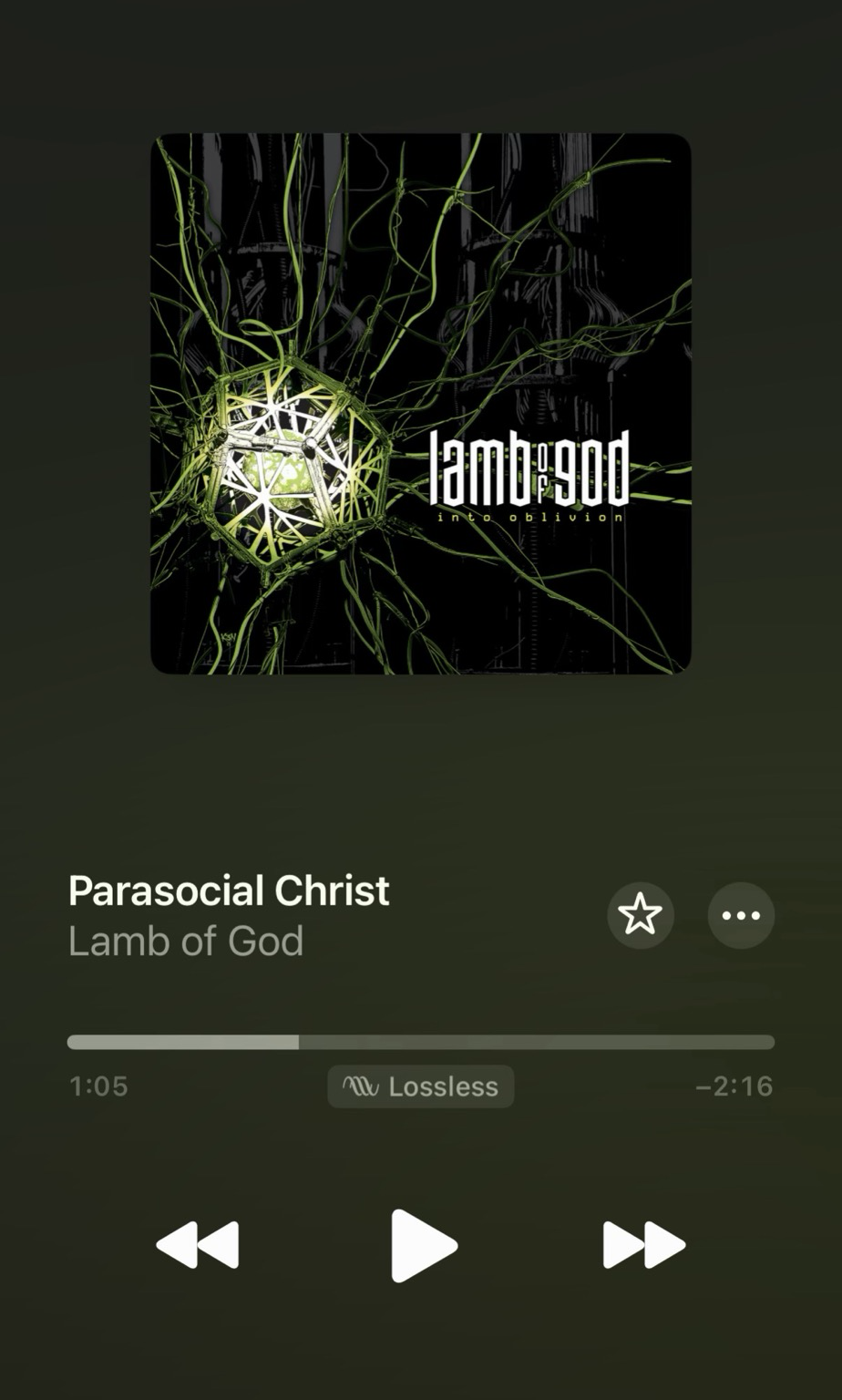The image size is (842, 1400).
Task: Skip to the next track
Action: pyautogui.click(x=643, y=1245)
